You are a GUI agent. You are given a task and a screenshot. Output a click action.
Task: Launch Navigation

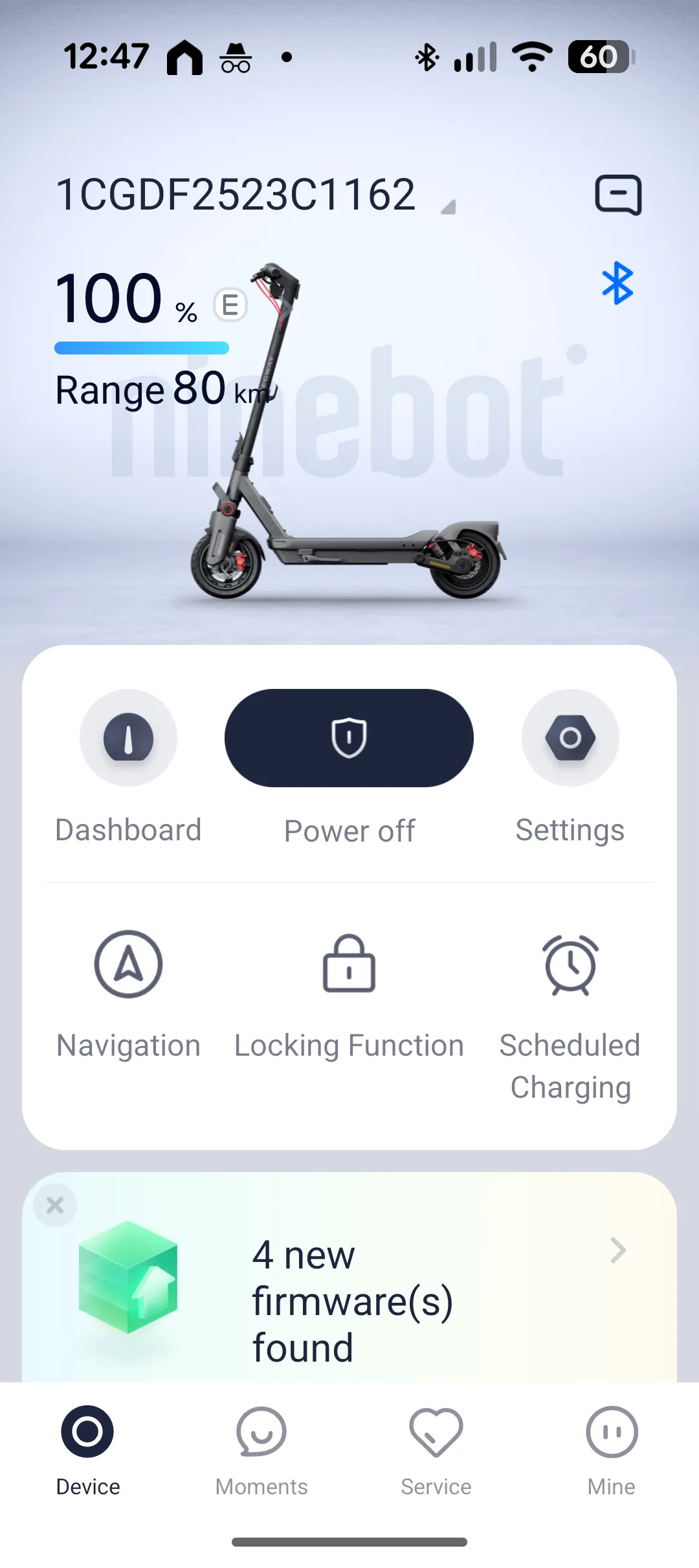[128, 964]
